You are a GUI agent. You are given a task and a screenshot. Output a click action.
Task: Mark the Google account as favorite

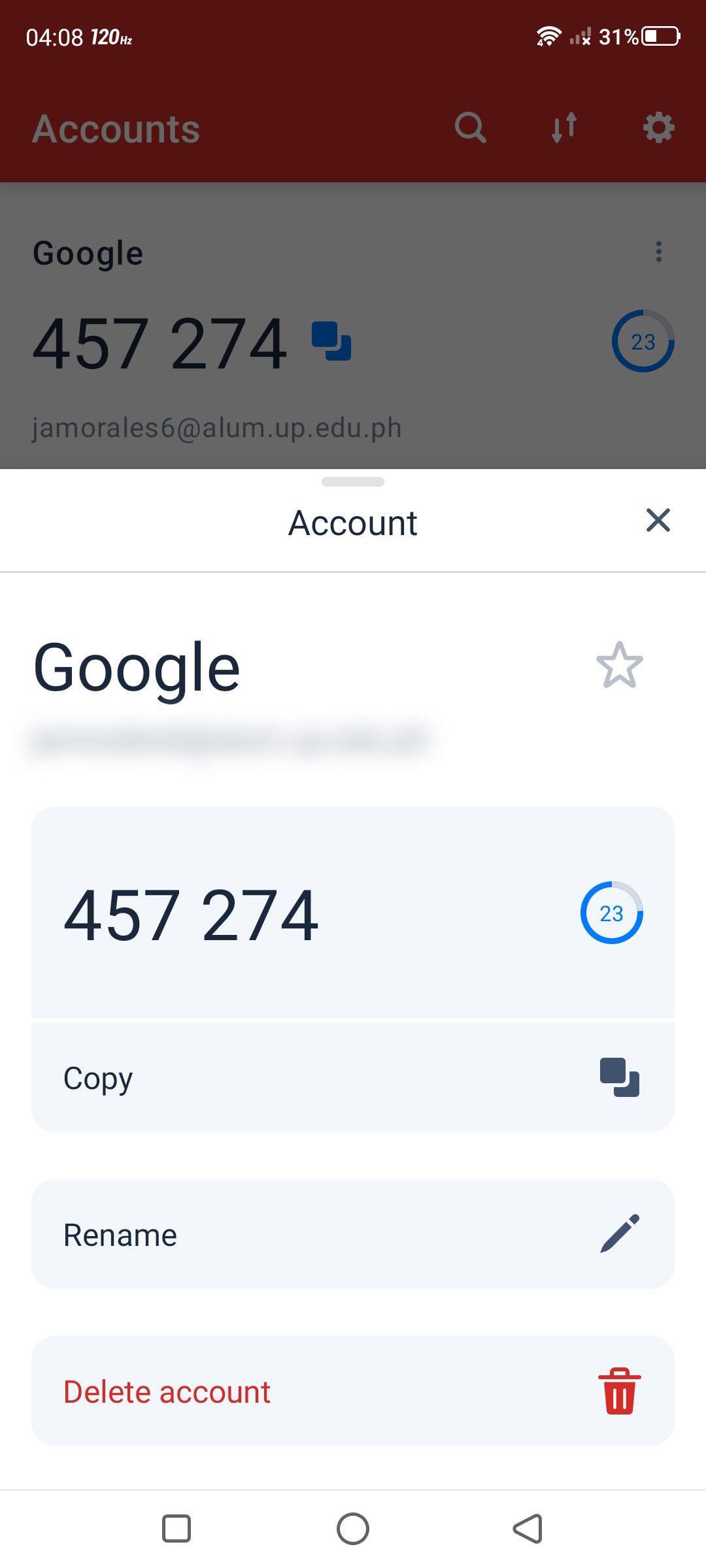619,666
